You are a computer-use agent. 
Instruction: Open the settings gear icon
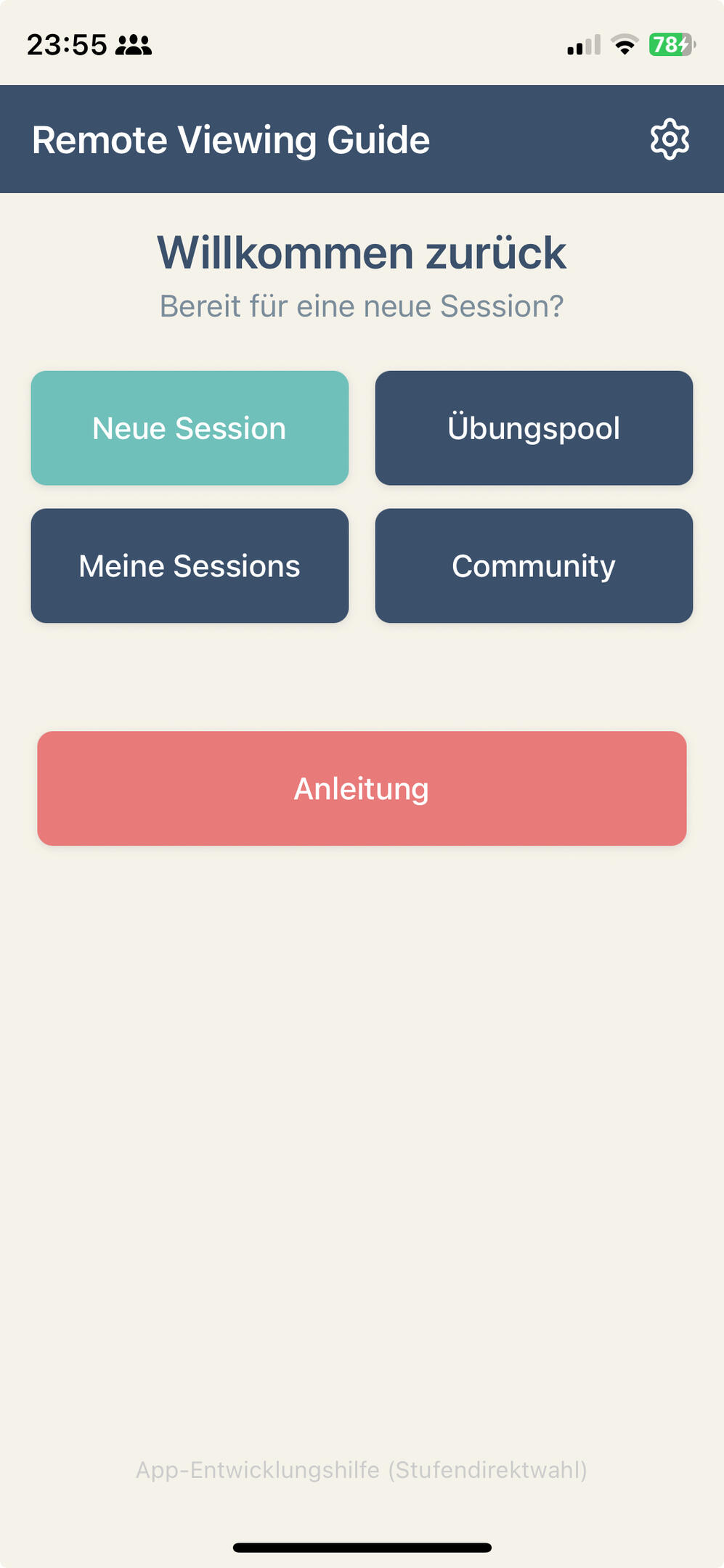(x=669, y=139)
